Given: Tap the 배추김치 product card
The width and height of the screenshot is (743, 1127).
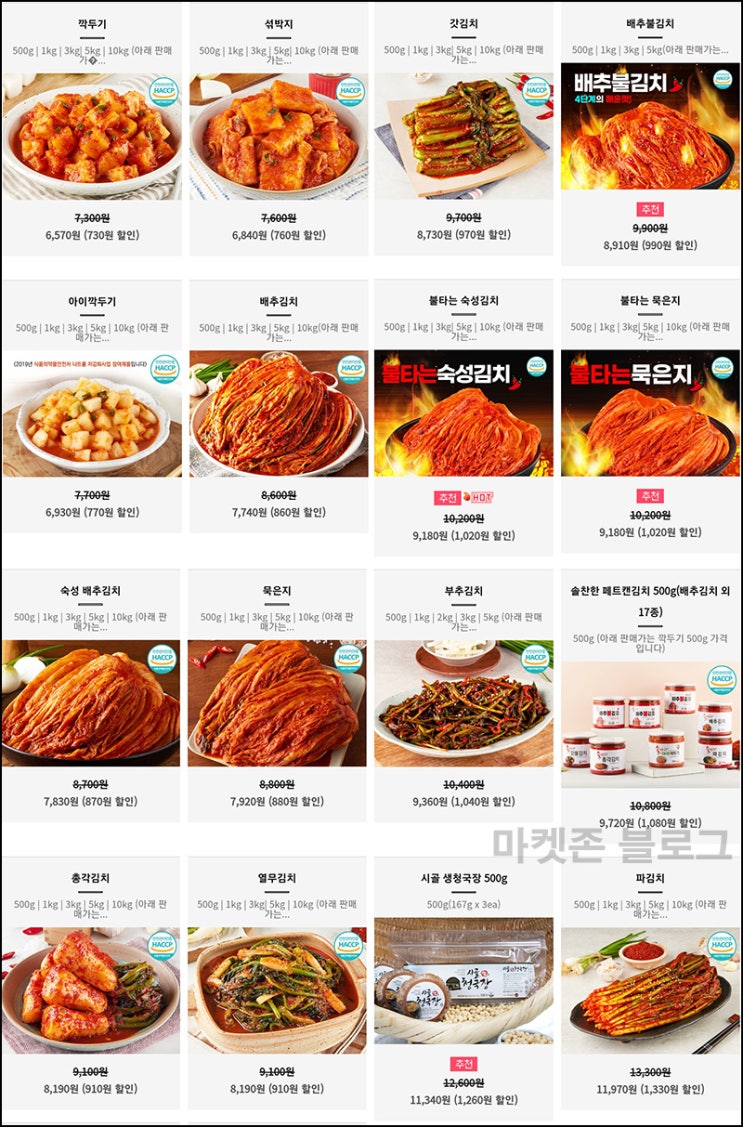Looking at the screenshot, I should point(278,413).
